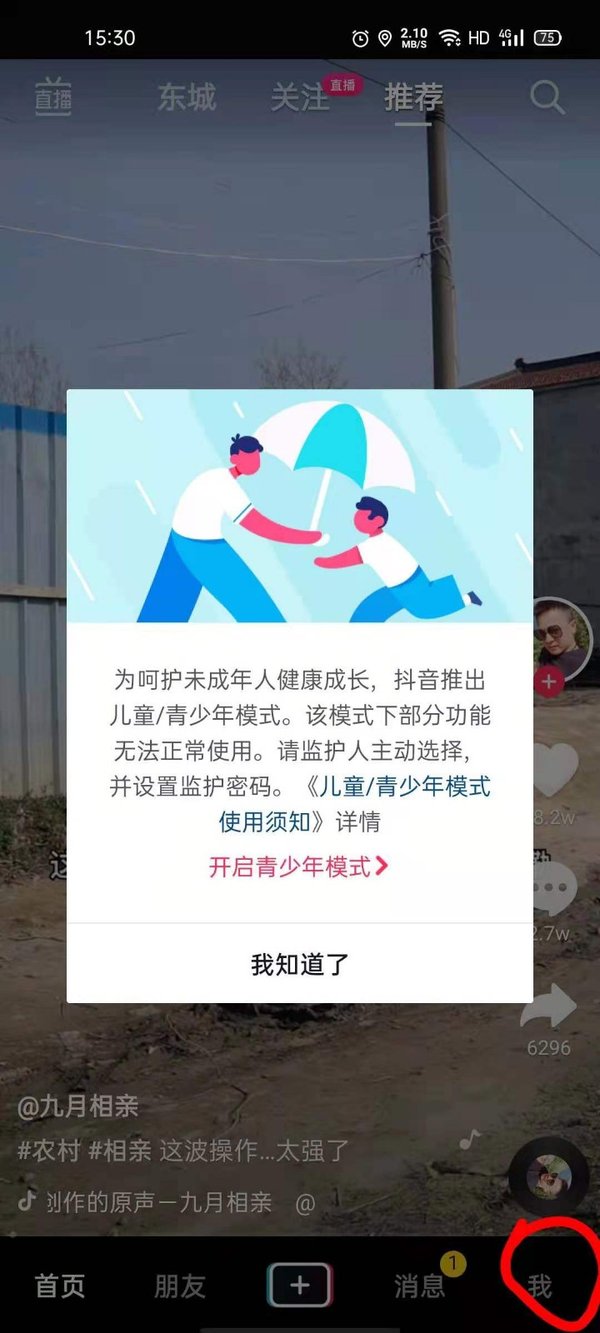Viewport: 600px width, 1333px height.
Task: Open the 消息 messages tab
Action: pyautogui.click(x=420, y=1286)
